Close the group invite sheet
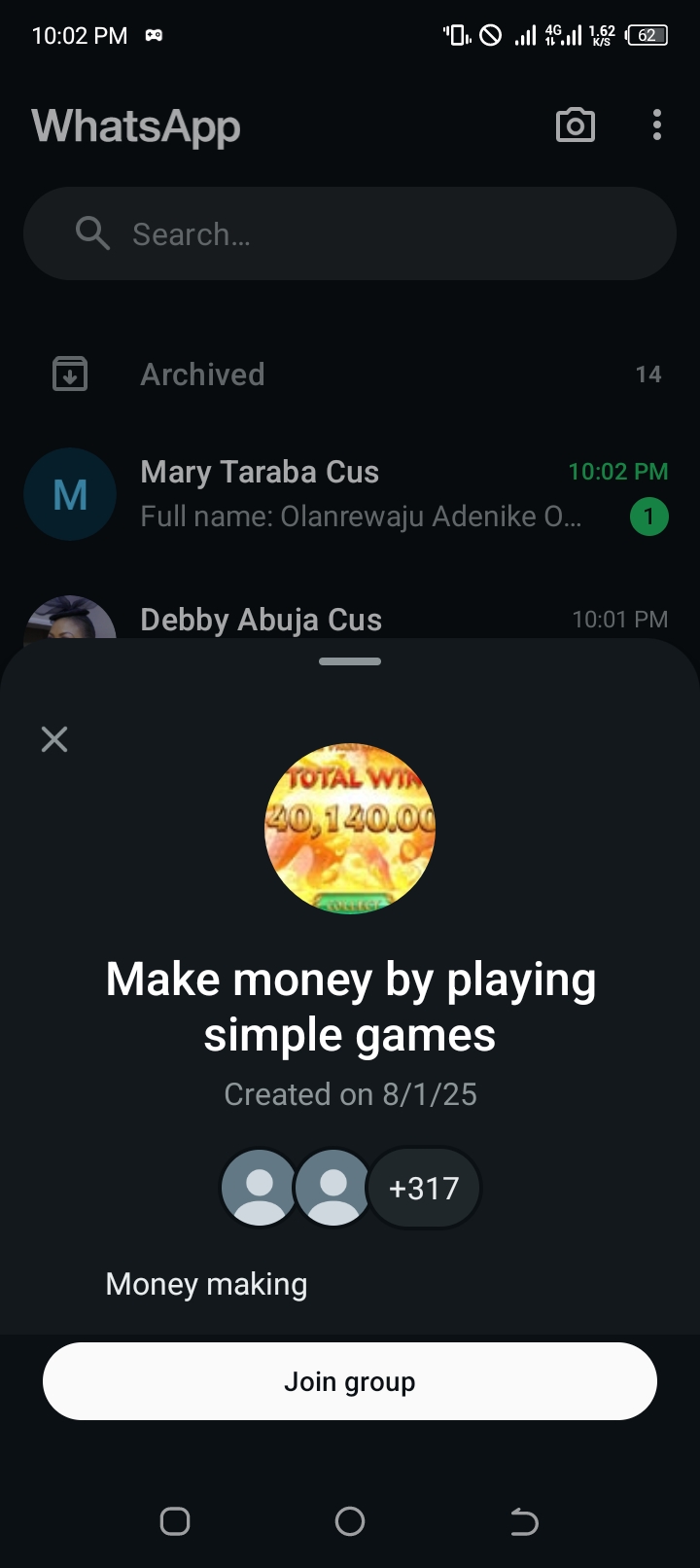 coord(54,739)
